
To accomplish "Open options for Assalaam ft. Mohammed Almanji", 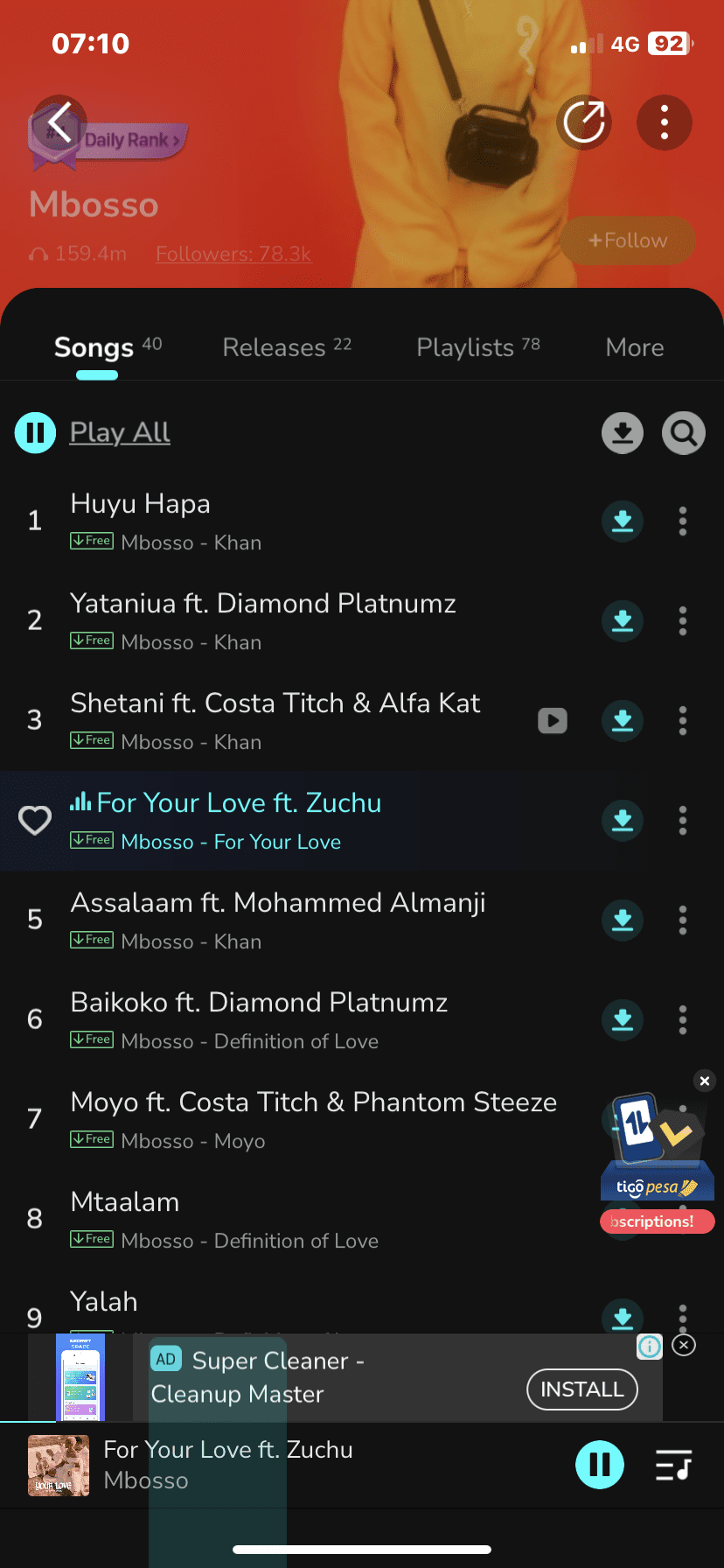I will (683, 920).
